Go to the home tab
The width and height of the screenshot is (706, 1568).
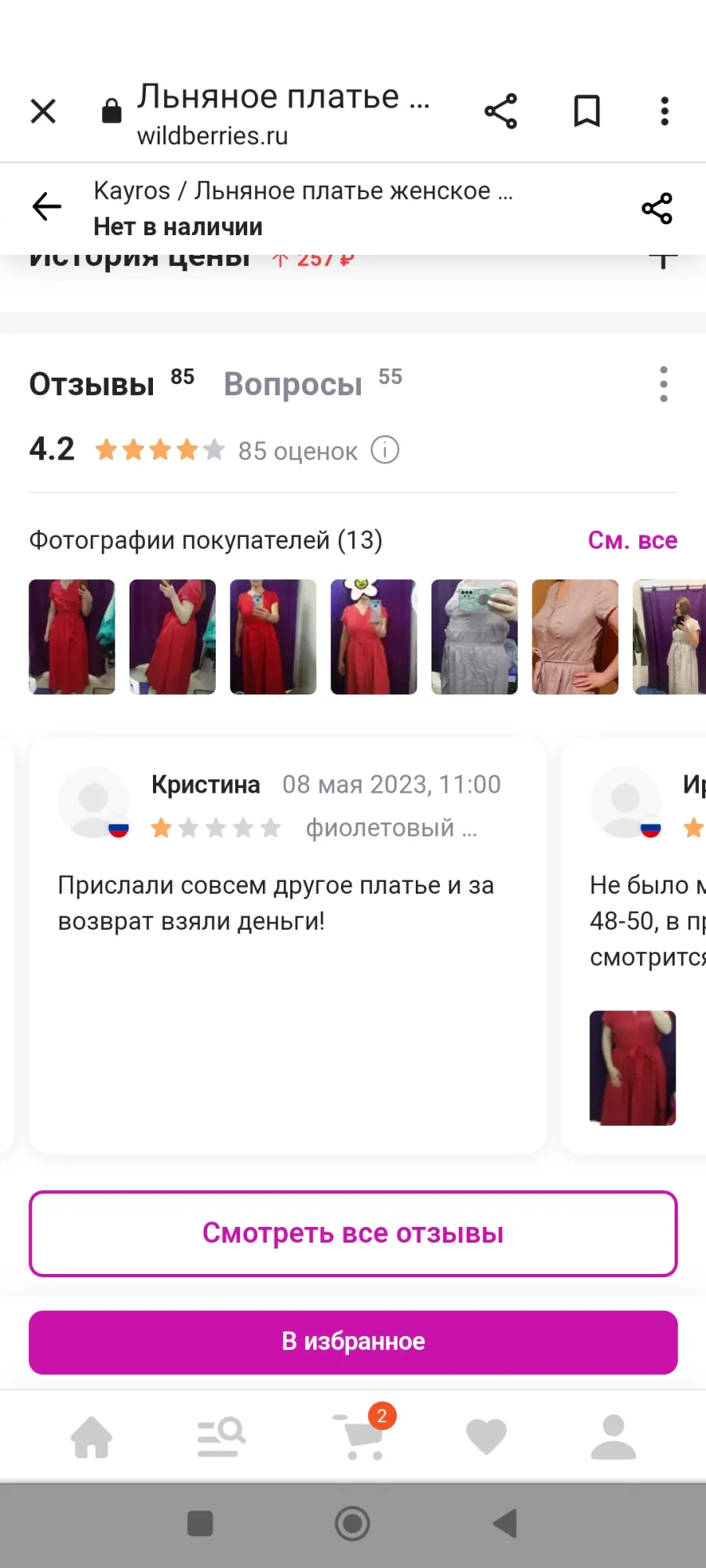click(92, 1437)
